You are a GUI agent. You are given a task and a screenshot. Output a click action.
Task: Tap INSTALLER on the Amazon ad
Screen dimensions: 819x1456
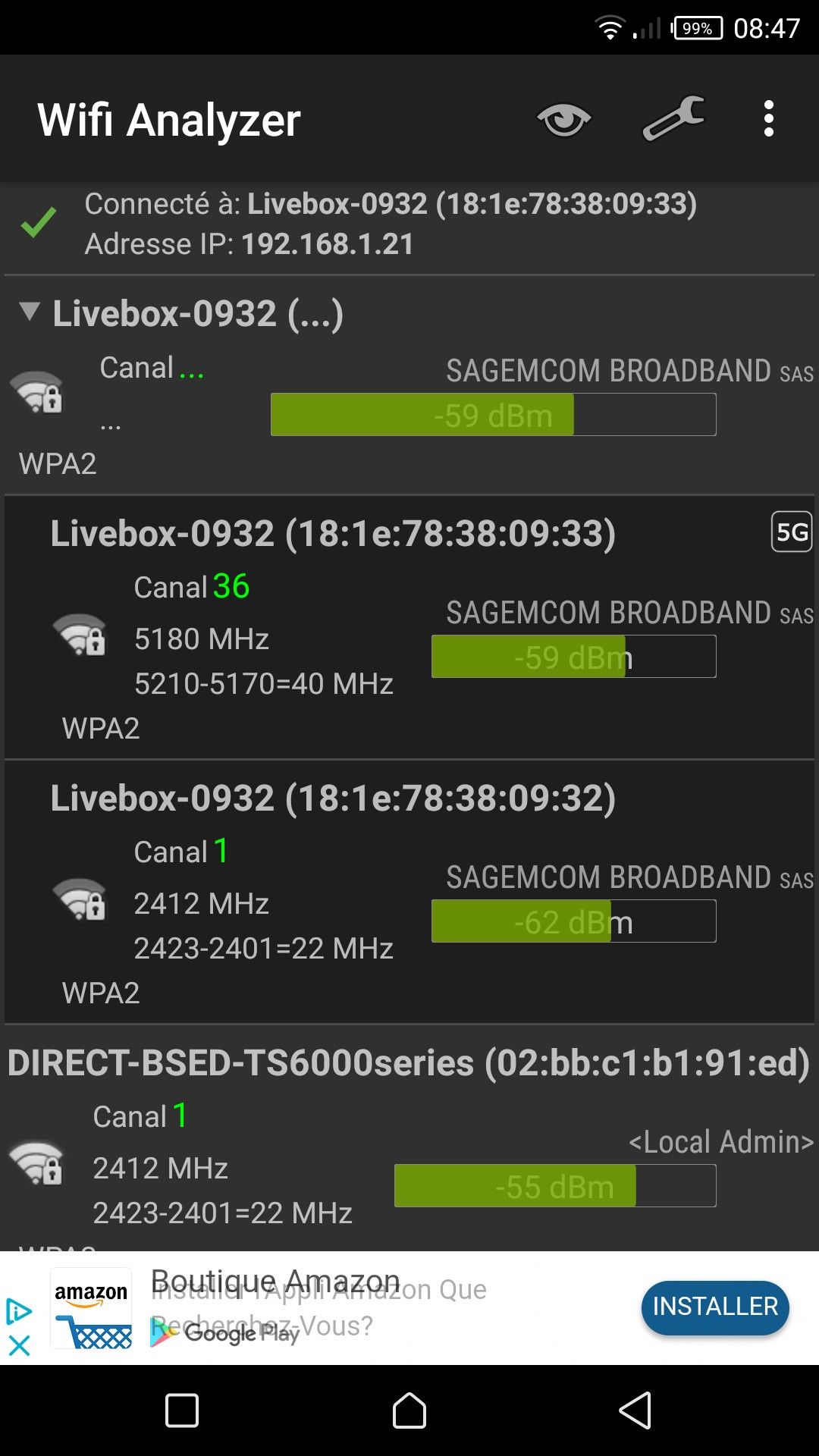(x=714, y=1307)
